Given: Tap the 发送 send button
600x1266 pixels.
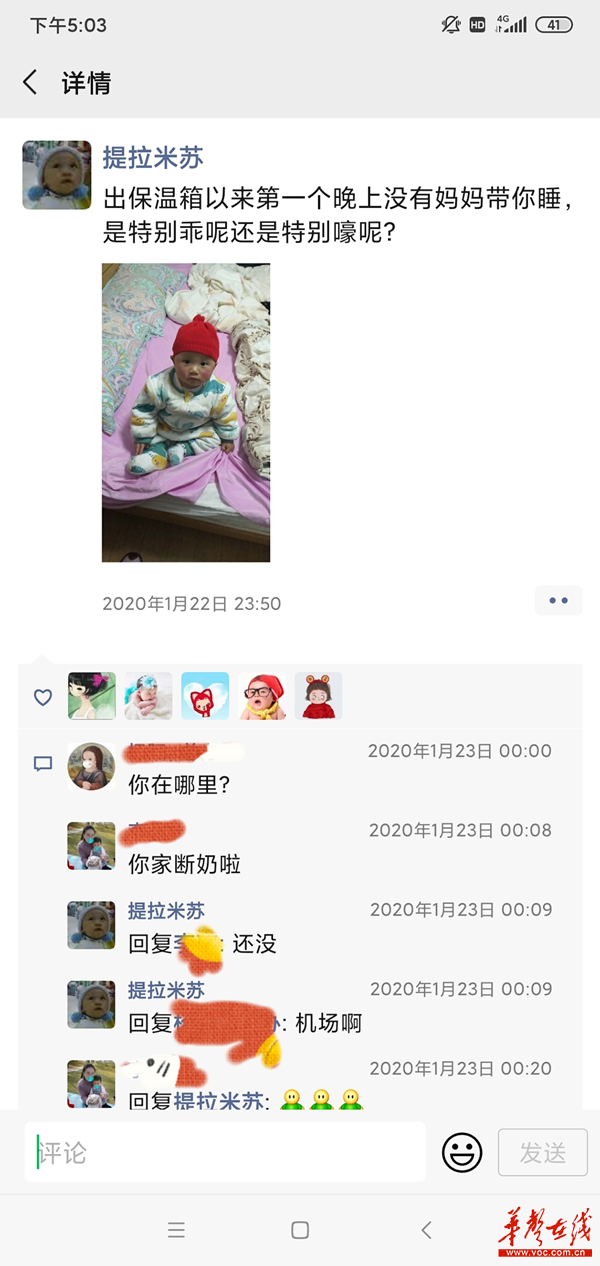Looking at the screenshot, I should pos(542,1152).
